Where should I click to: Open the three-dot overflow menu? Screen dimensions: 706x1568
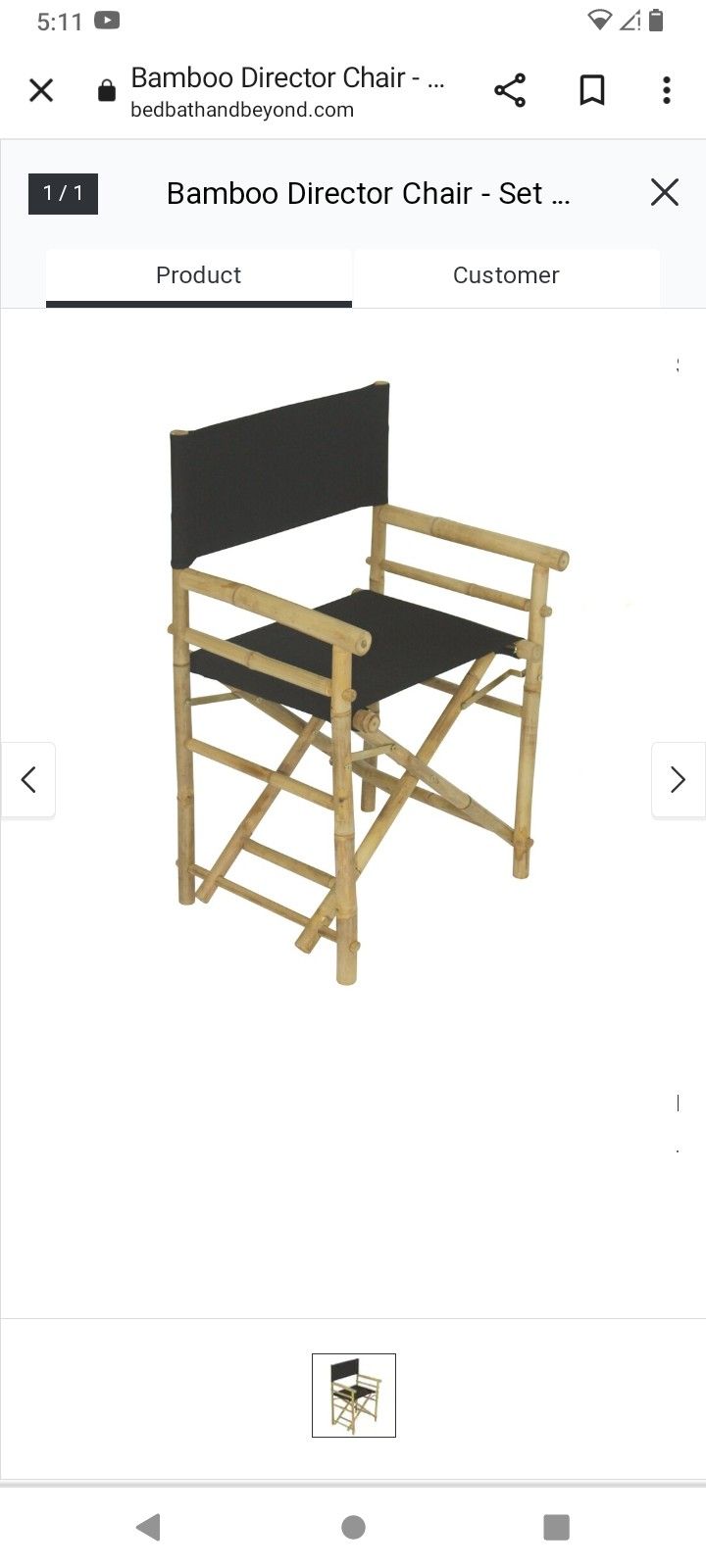pos(666,90)
